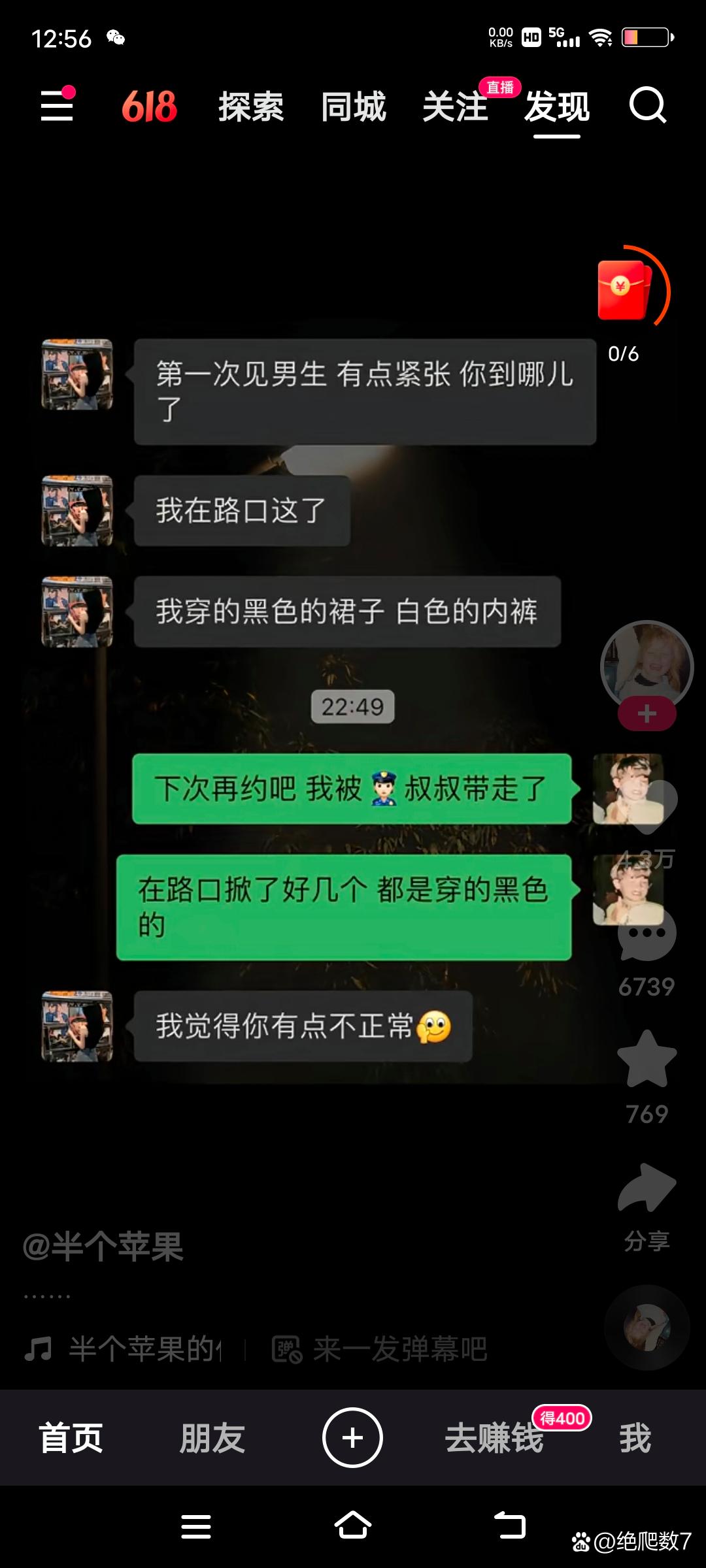This screenshot has height=1568, width=706.
Task: Share this video via 分享
Action: pos(647,1189)
